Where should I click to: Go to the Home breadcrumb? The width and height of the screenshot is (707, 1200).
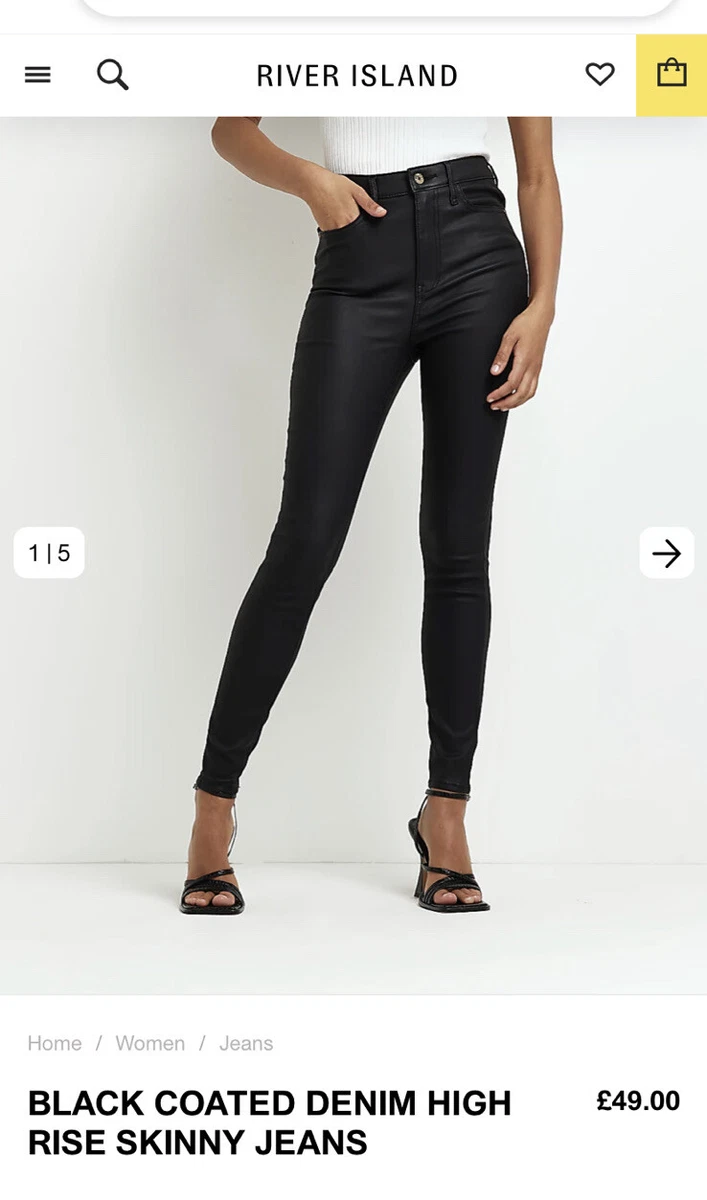pyautogui.click(x=55, y=1043)
